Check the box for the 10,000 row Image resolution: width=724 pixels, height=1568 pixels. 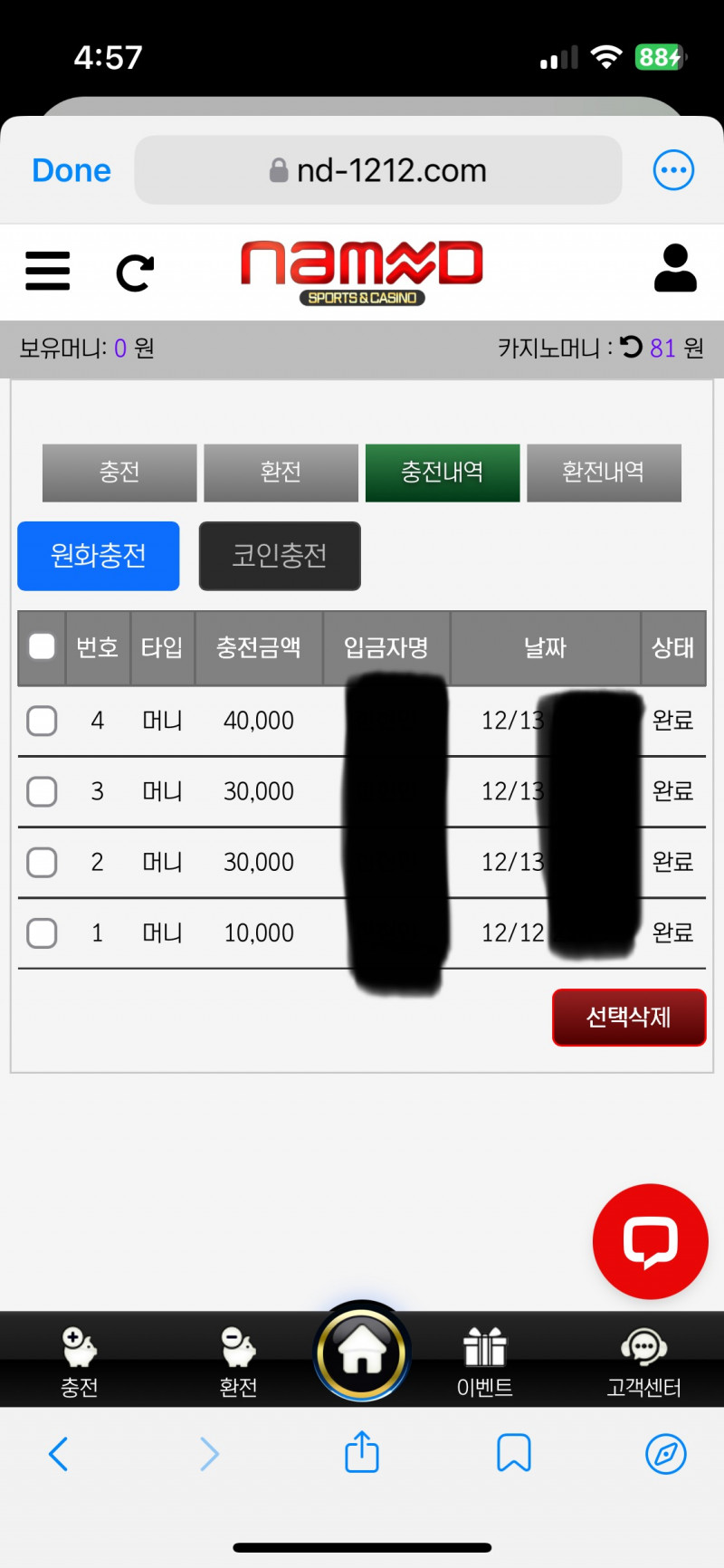coord(42,933)
